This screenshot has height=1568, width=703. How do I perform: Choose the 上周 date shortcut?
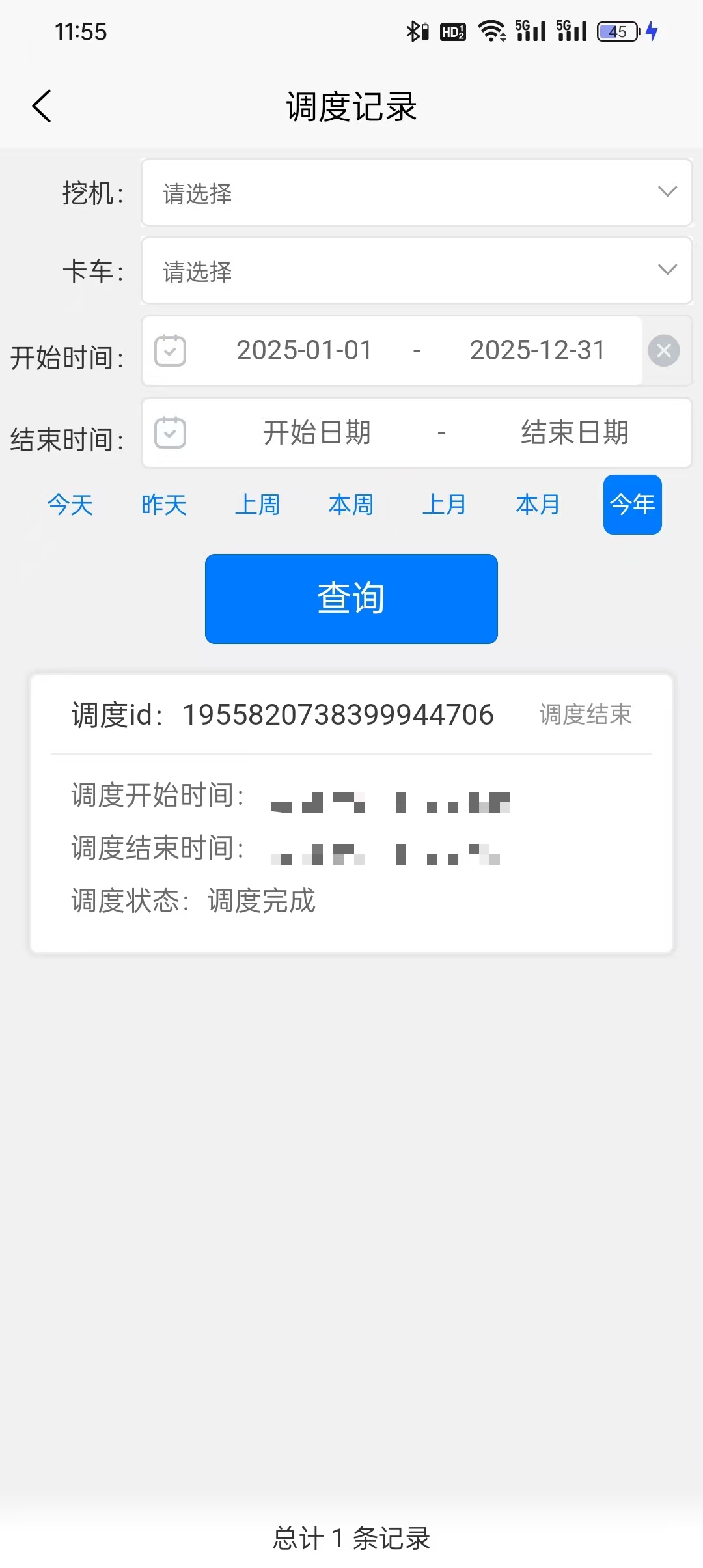pos(258,505)
